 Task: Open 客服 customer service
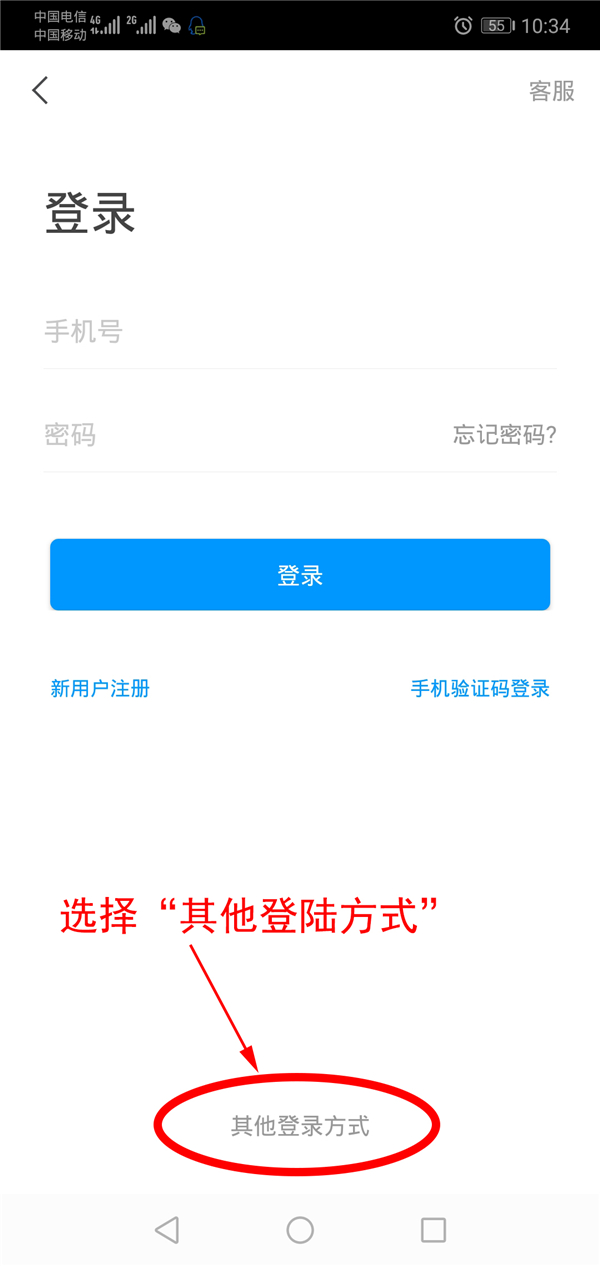tap(552, 91)
